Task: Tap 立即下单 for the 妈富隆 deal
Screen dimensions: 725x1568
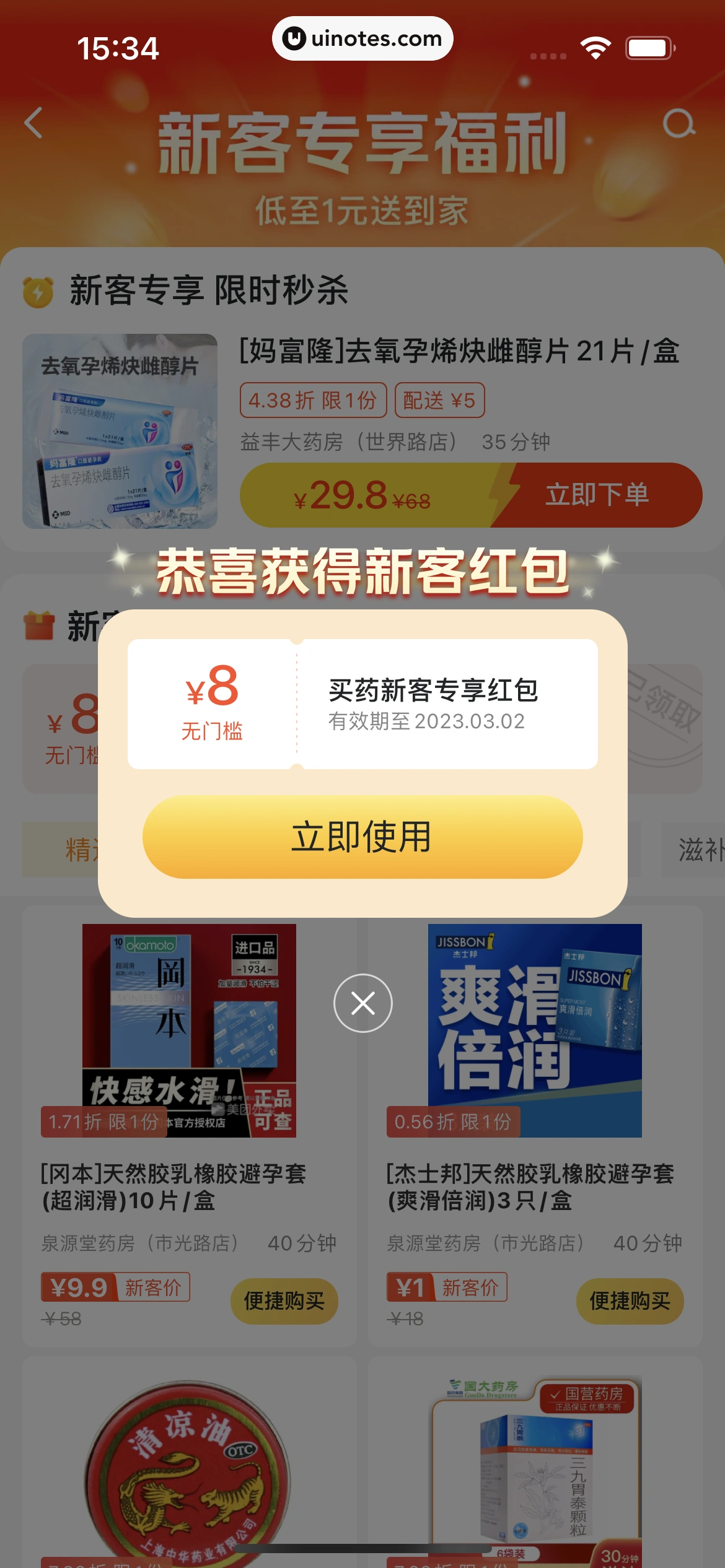Action: click(596, 495)
